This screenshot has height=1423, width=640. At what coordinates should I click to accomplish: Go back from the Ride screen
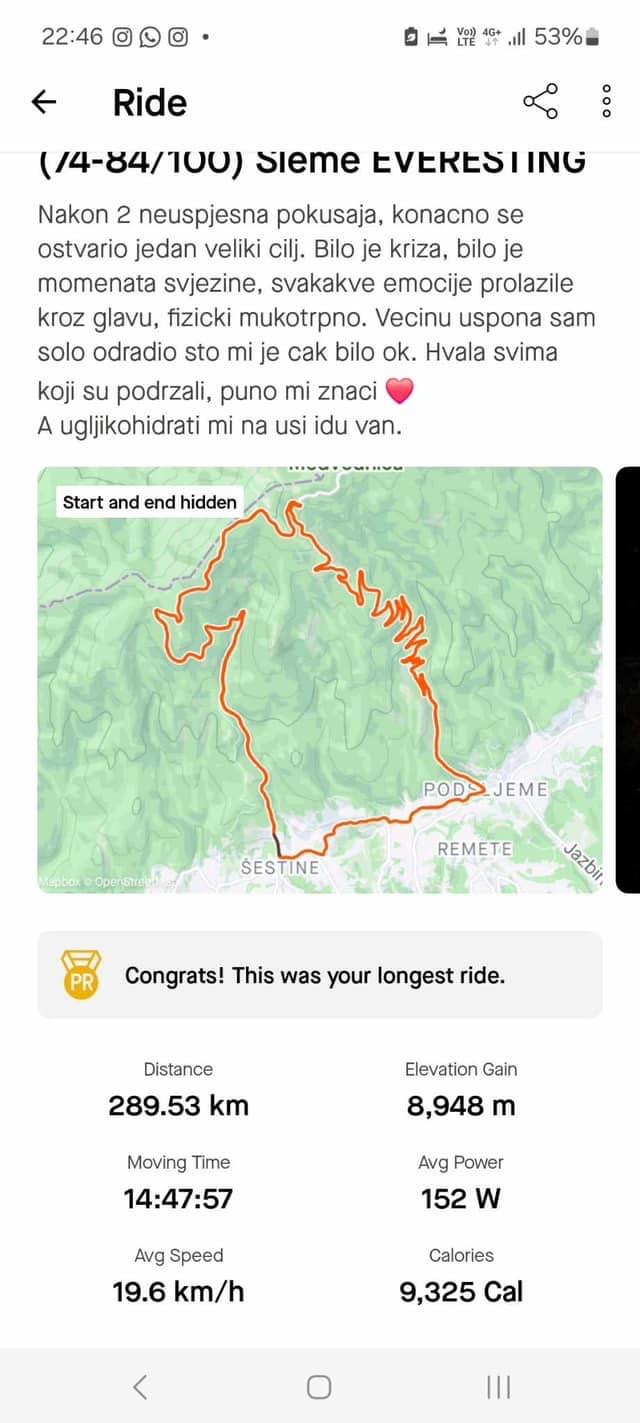click(44, 101)
